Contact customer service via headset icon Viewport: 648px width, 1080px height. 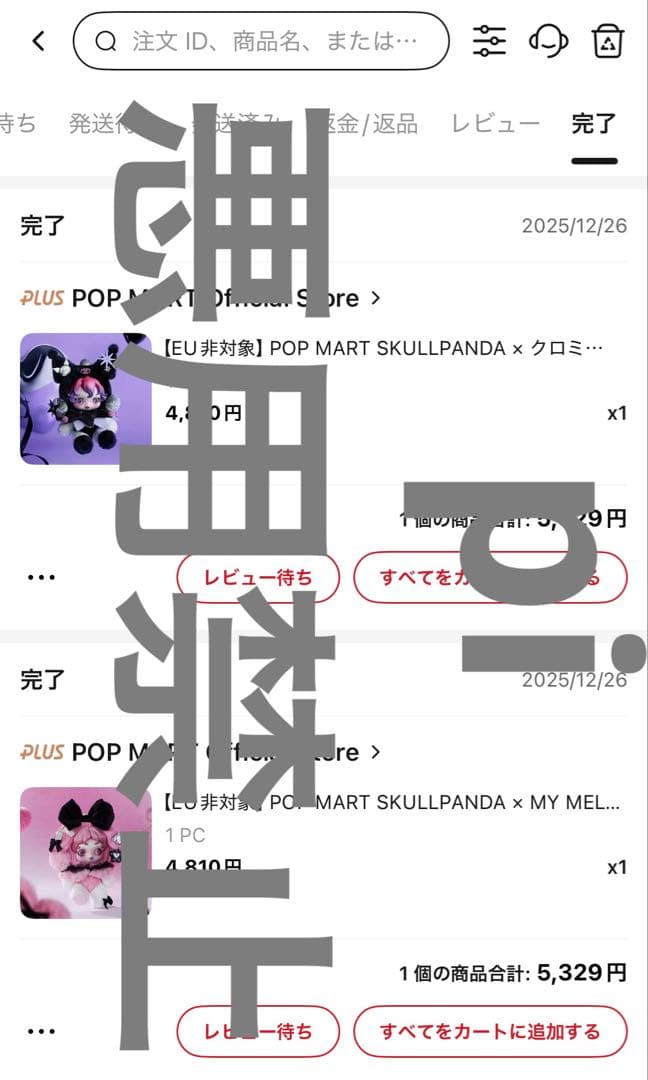pos(548,41)
